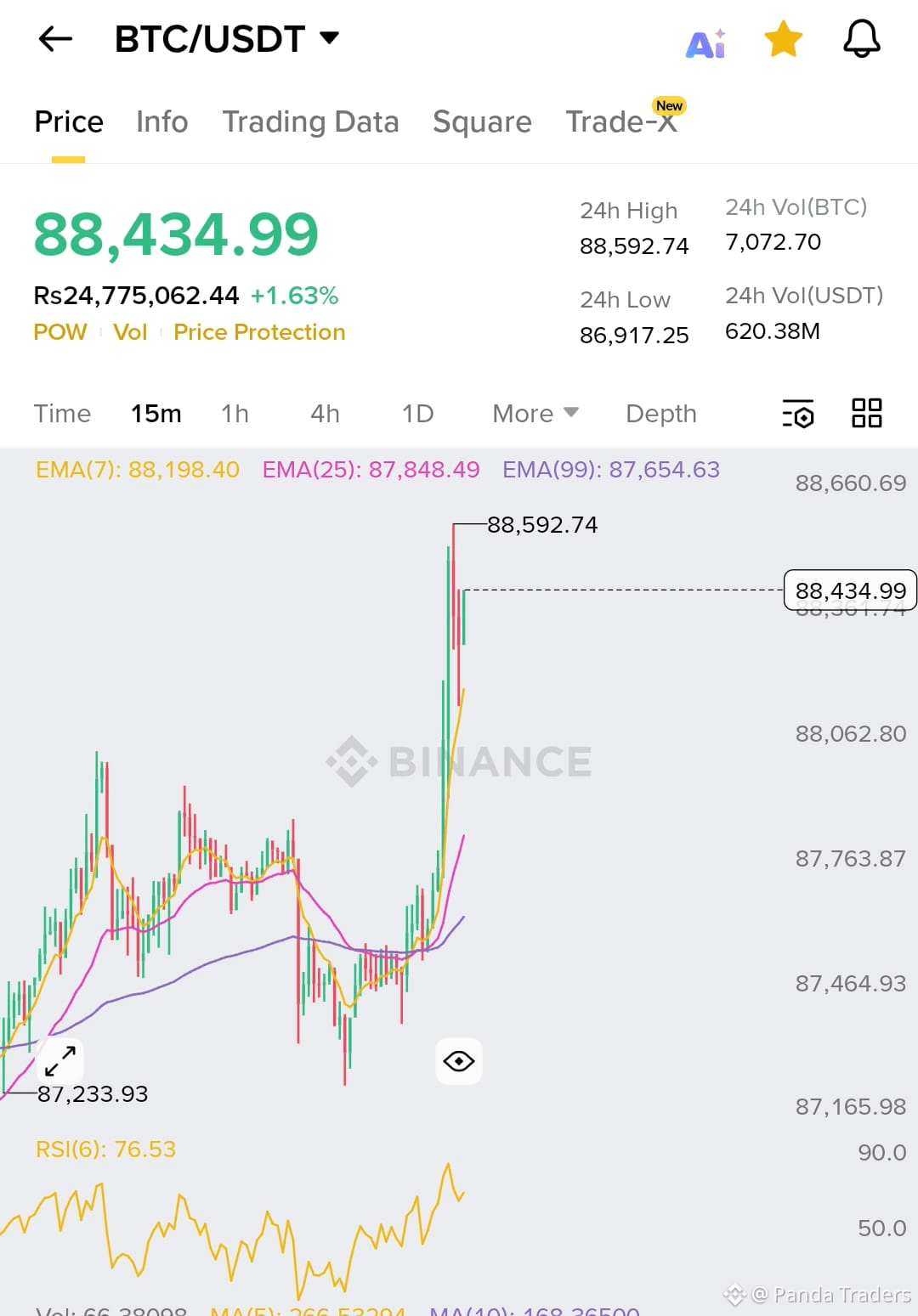The image size is (918, 1316).
Task: Open the Ai assistant
Action: [x=705, y=38]
